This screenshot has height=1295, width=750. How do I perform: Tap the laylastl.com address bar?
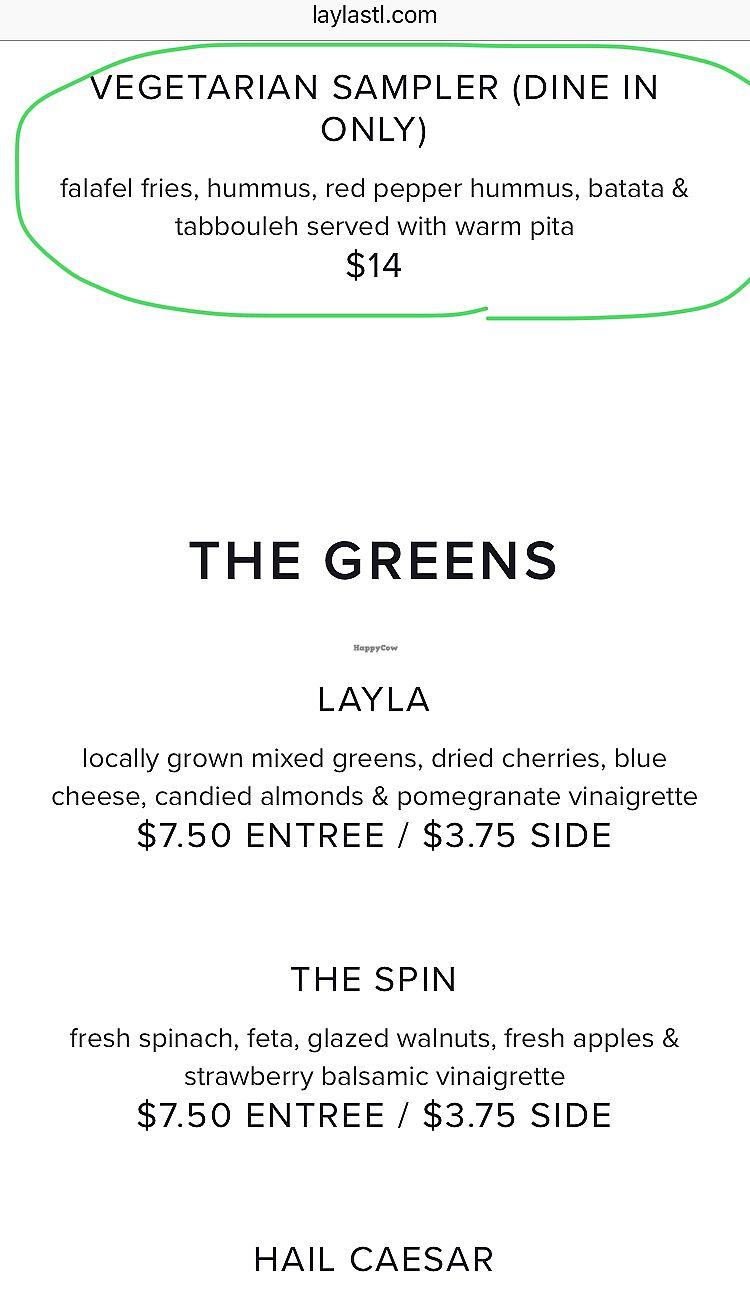(x=374, y=15)
